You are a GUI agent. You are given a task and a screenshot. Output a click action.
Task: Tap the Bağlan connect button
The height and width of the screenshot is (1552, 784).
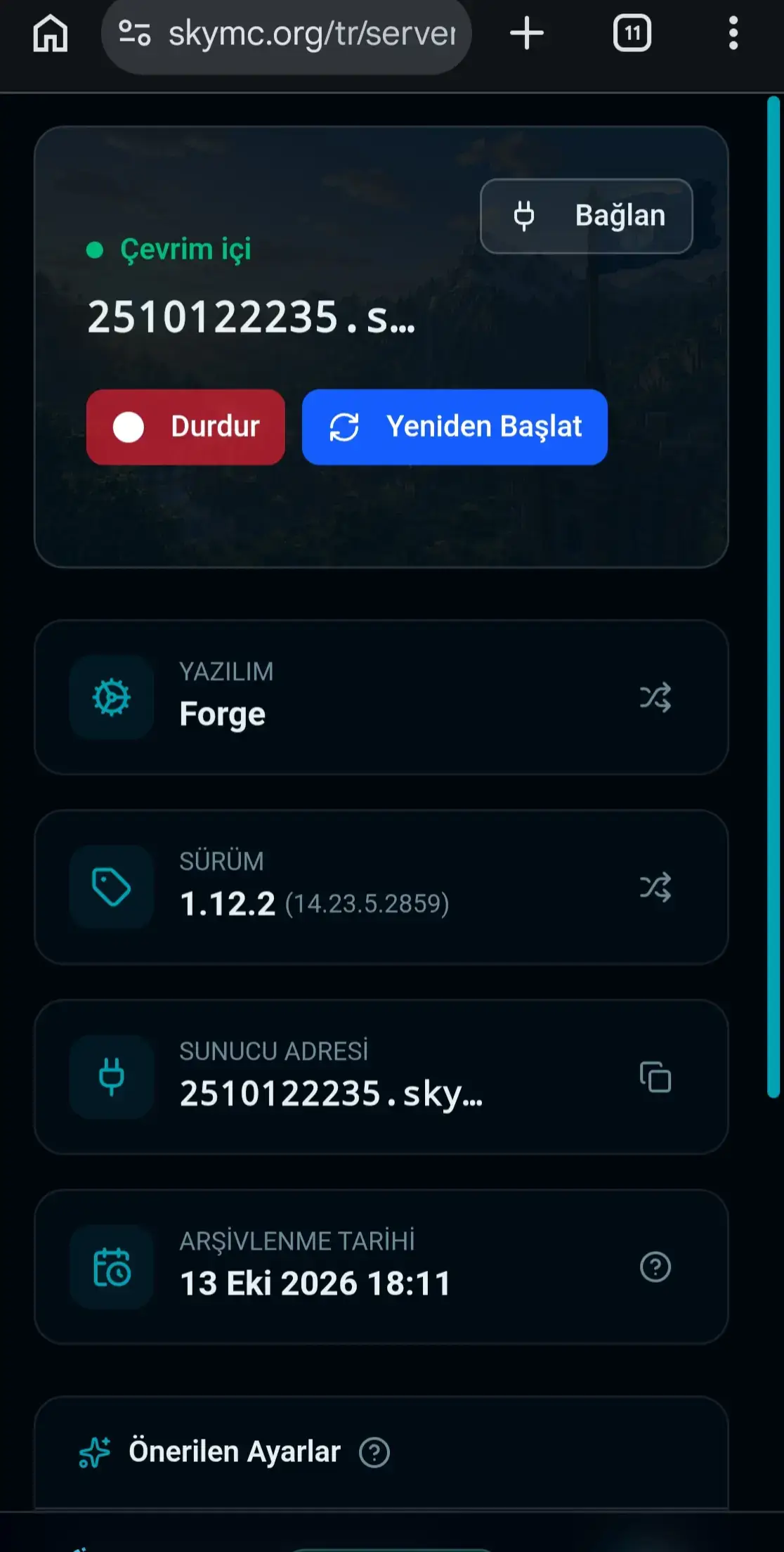587,216
